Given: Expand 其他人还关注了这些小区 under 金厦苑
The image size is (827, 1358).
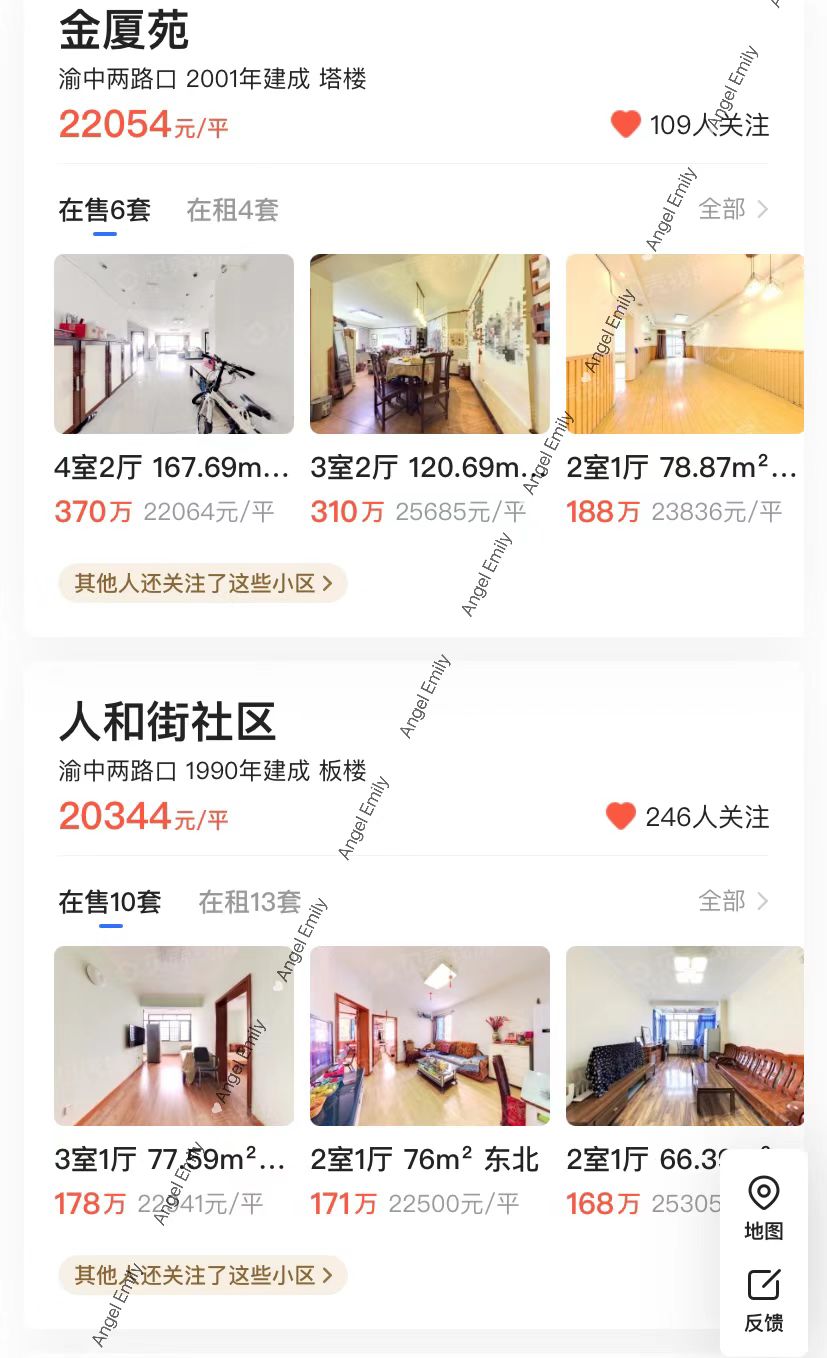Looking at the screenshot, I should [x=202, y=583].
